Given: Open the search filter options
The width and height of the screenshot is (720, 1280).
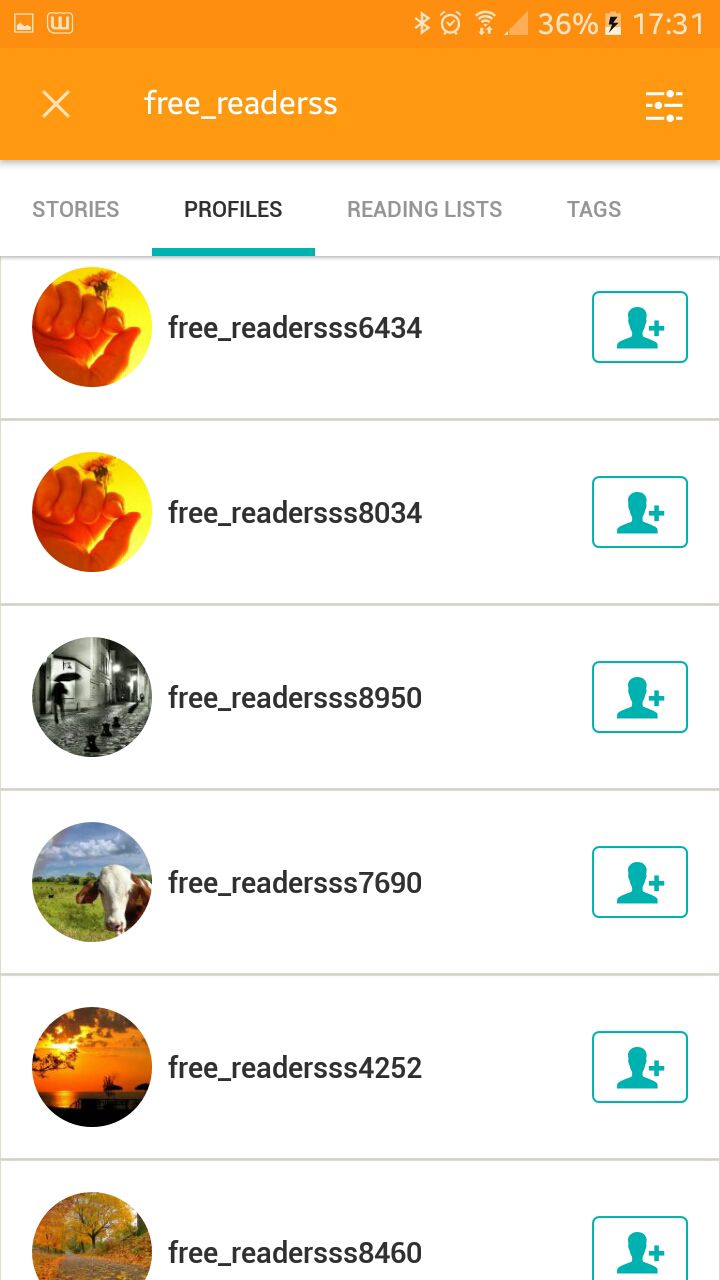Looking at the screenshot, I should (x=664, y=105).
